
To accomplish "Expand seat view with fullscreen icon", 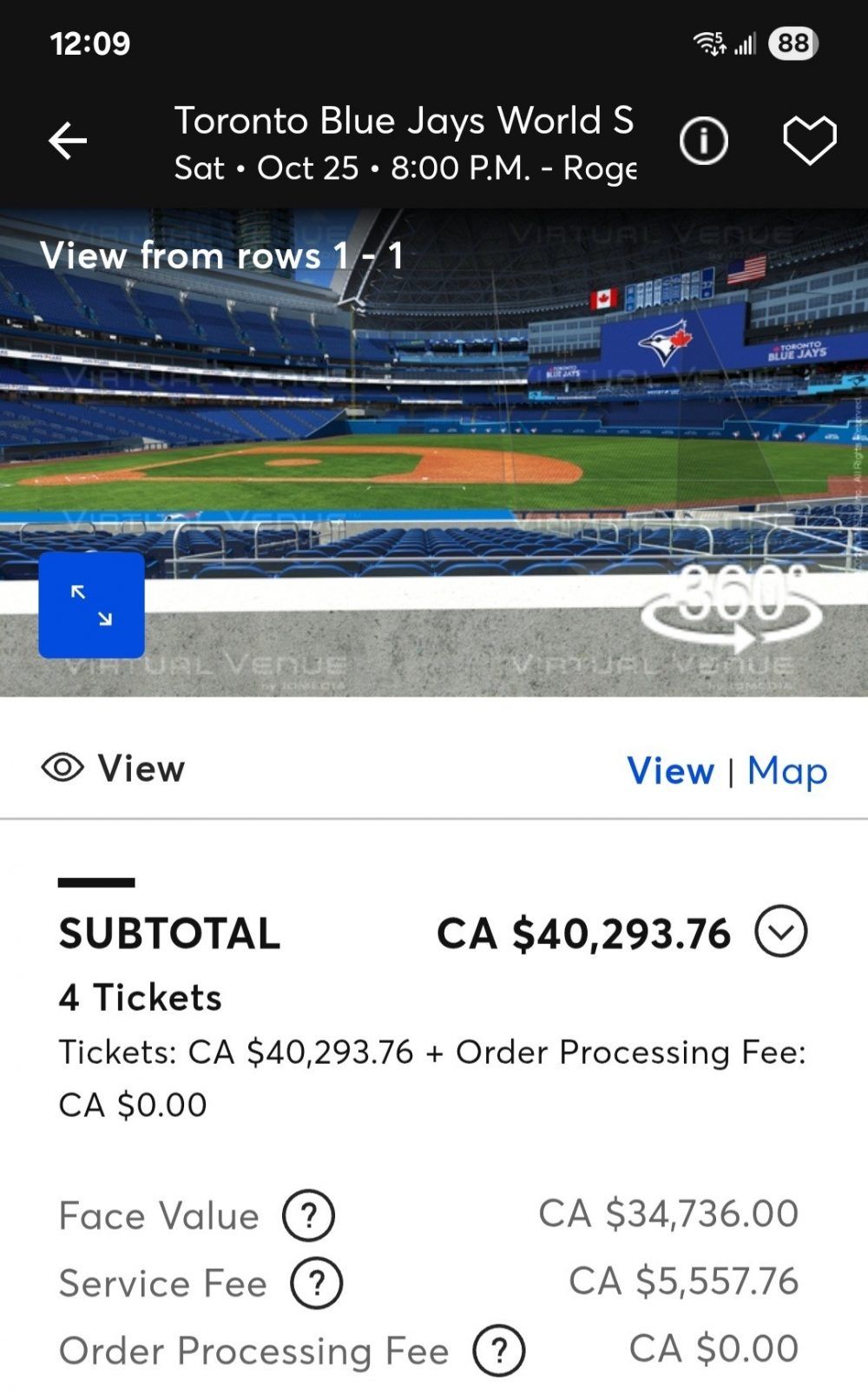I will pyautogui.click(x=89, y=604).
